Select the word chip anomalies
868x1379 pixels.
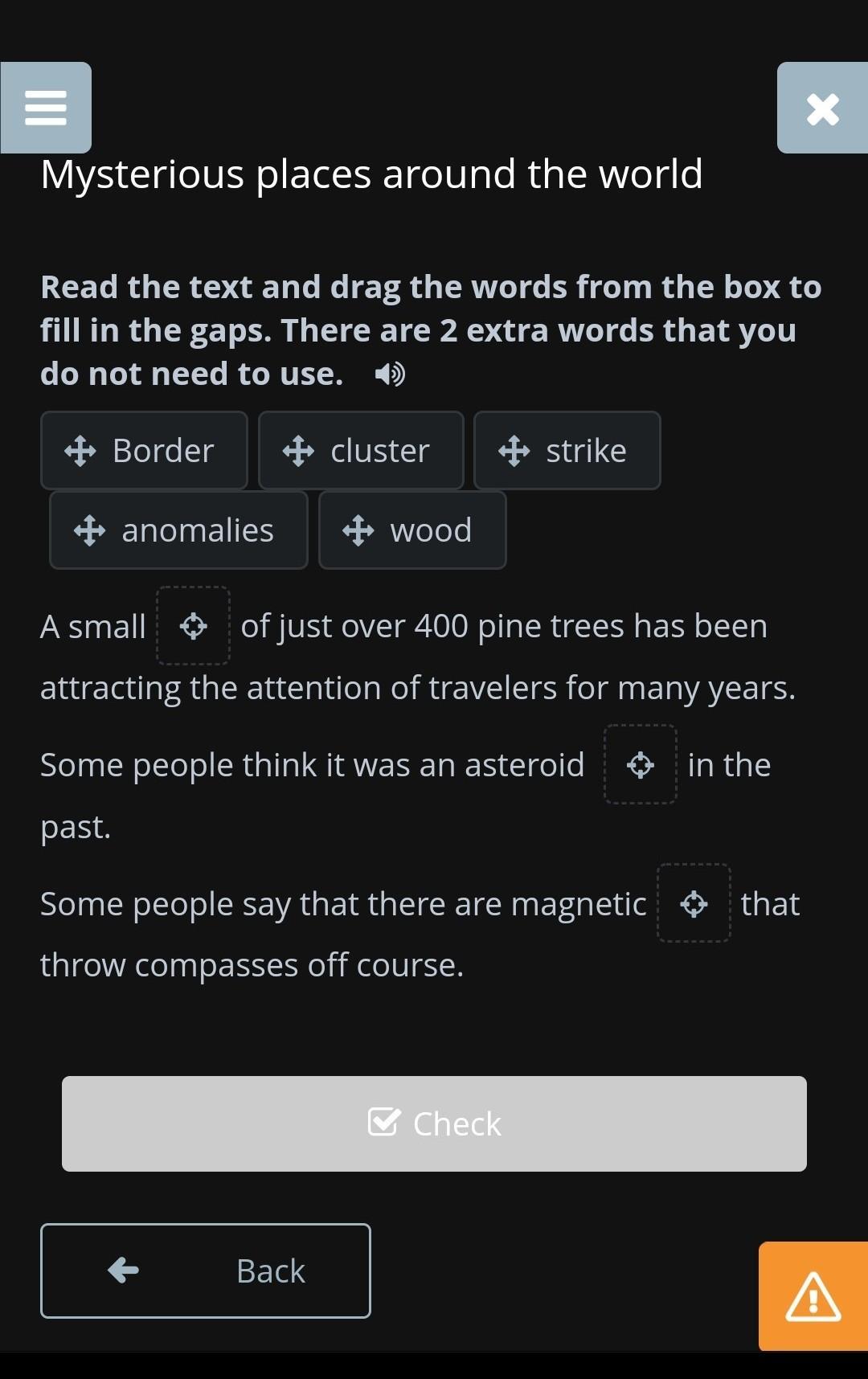[x=178, y=530]
